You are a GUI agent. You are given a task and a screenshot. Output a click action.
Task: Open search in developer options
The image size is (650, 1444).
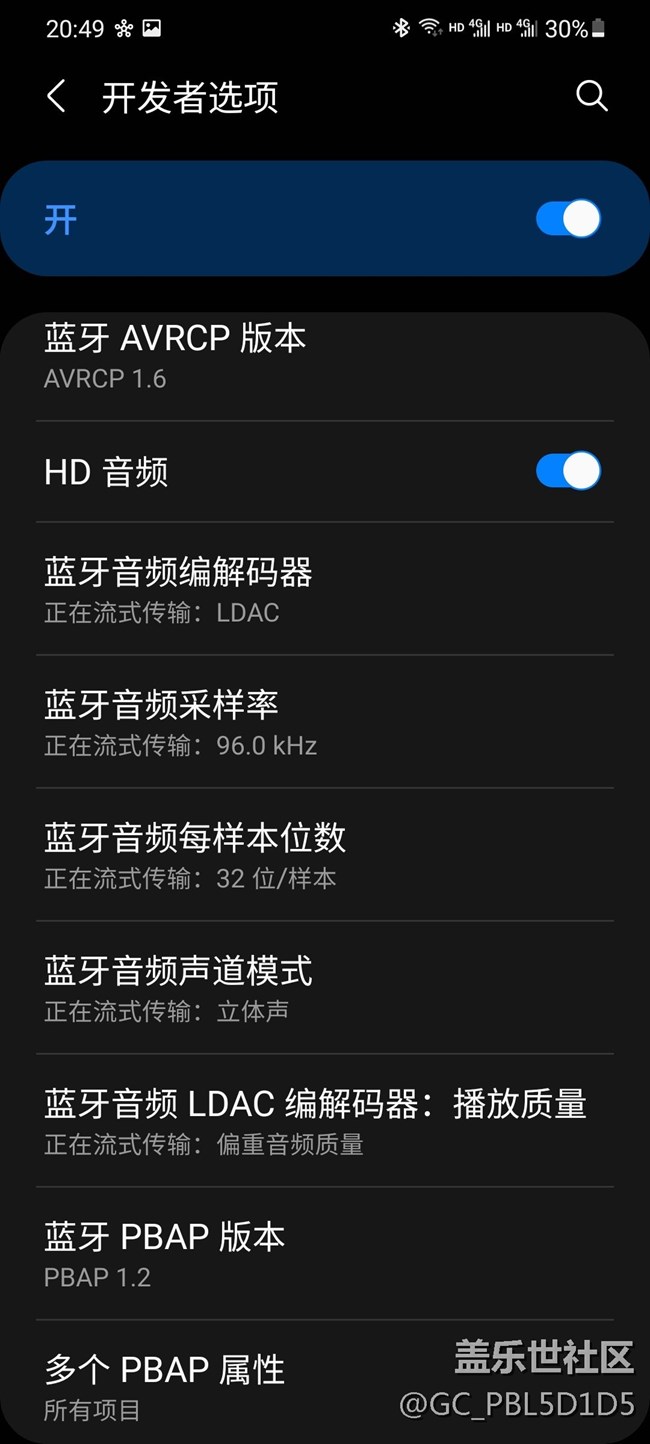click(x=591, y=96)
